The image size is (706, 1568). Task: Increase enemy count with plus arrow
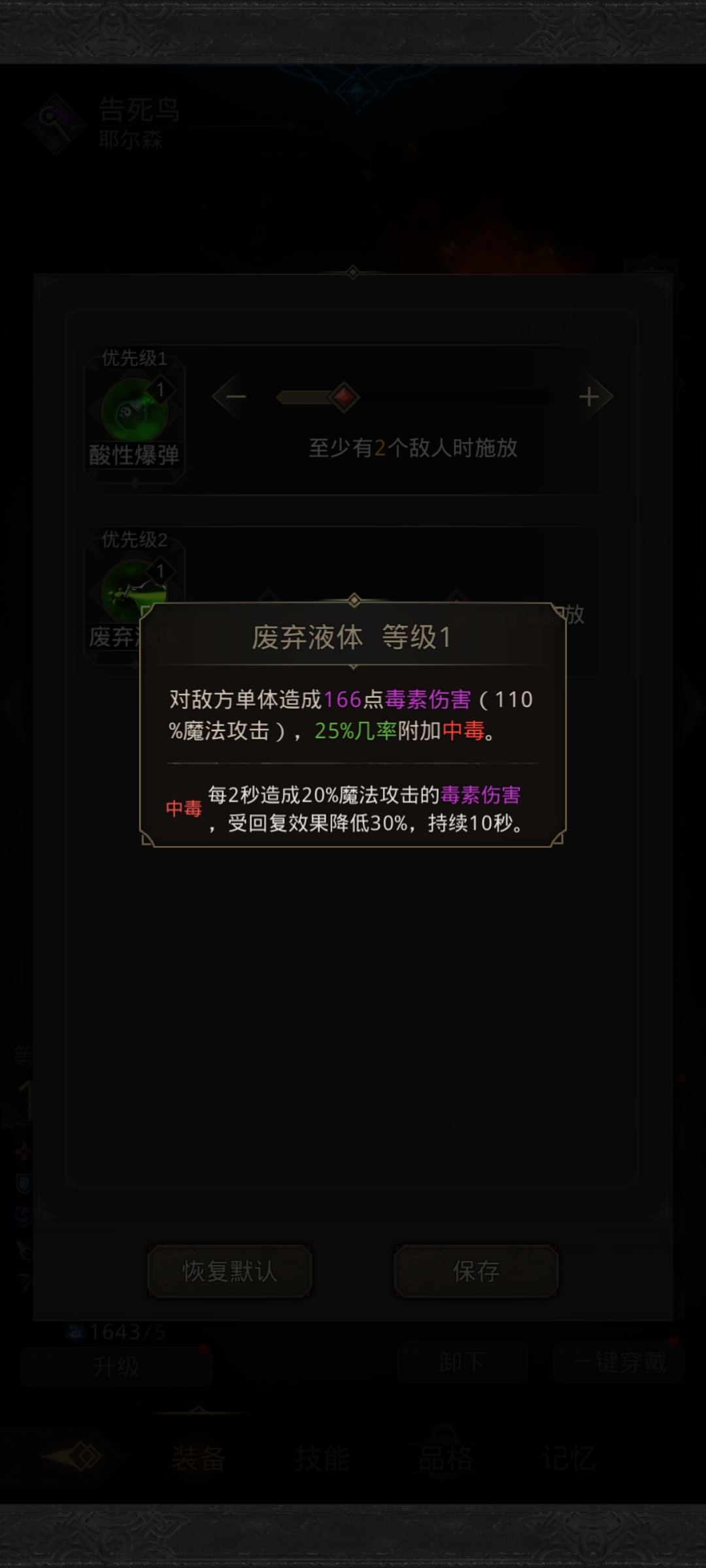(590, 397)
